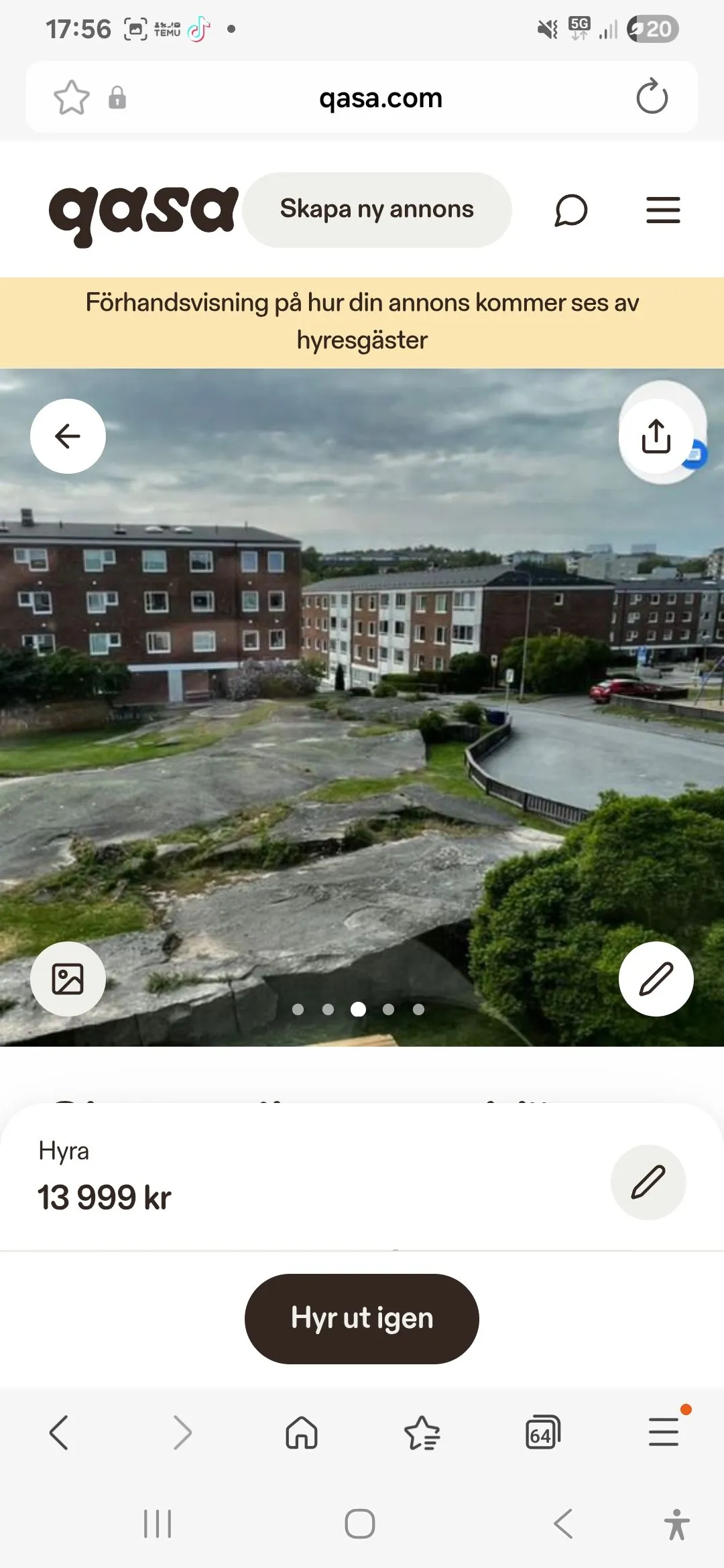The width and height of the screenshot is (724, 1568).
Task: Tap the back arrow on the listing photo
Action: pyautogui.click(x=68, y=436)
